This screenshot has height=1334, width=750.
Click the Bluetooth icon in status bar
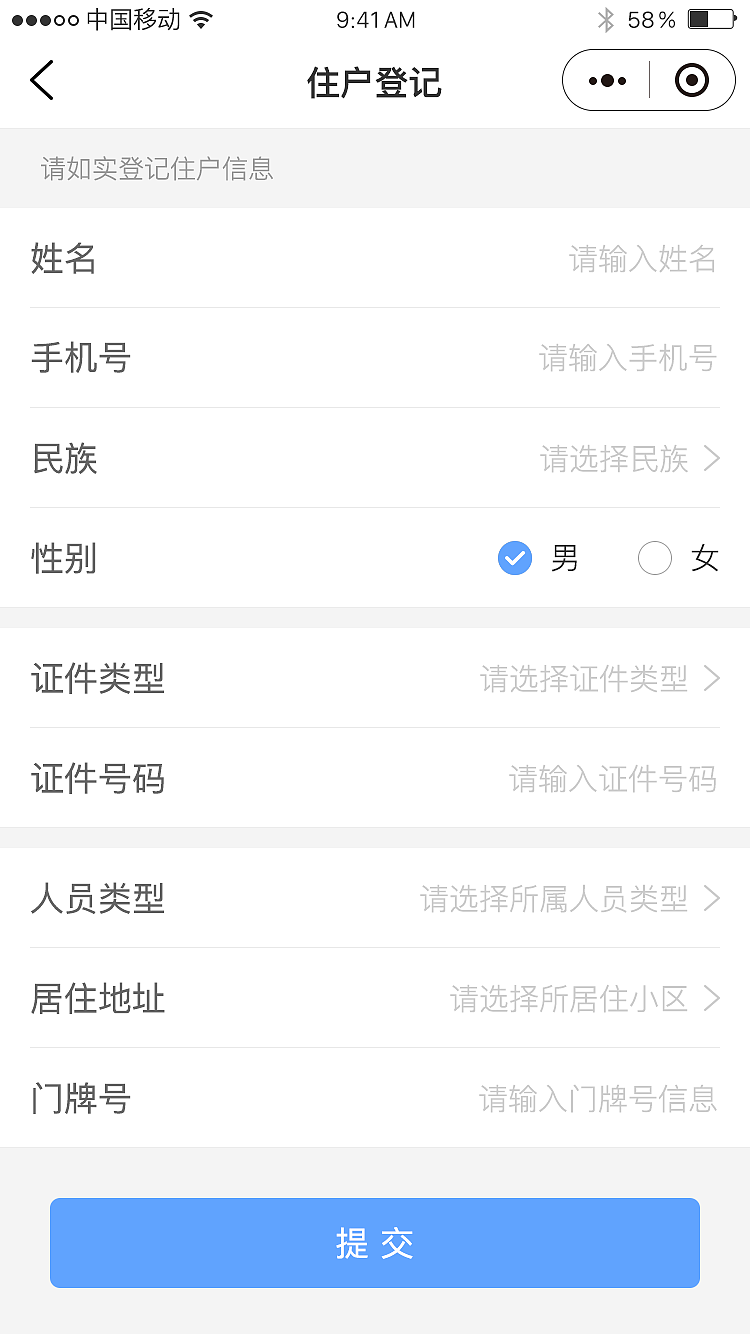tap(608, 19)
